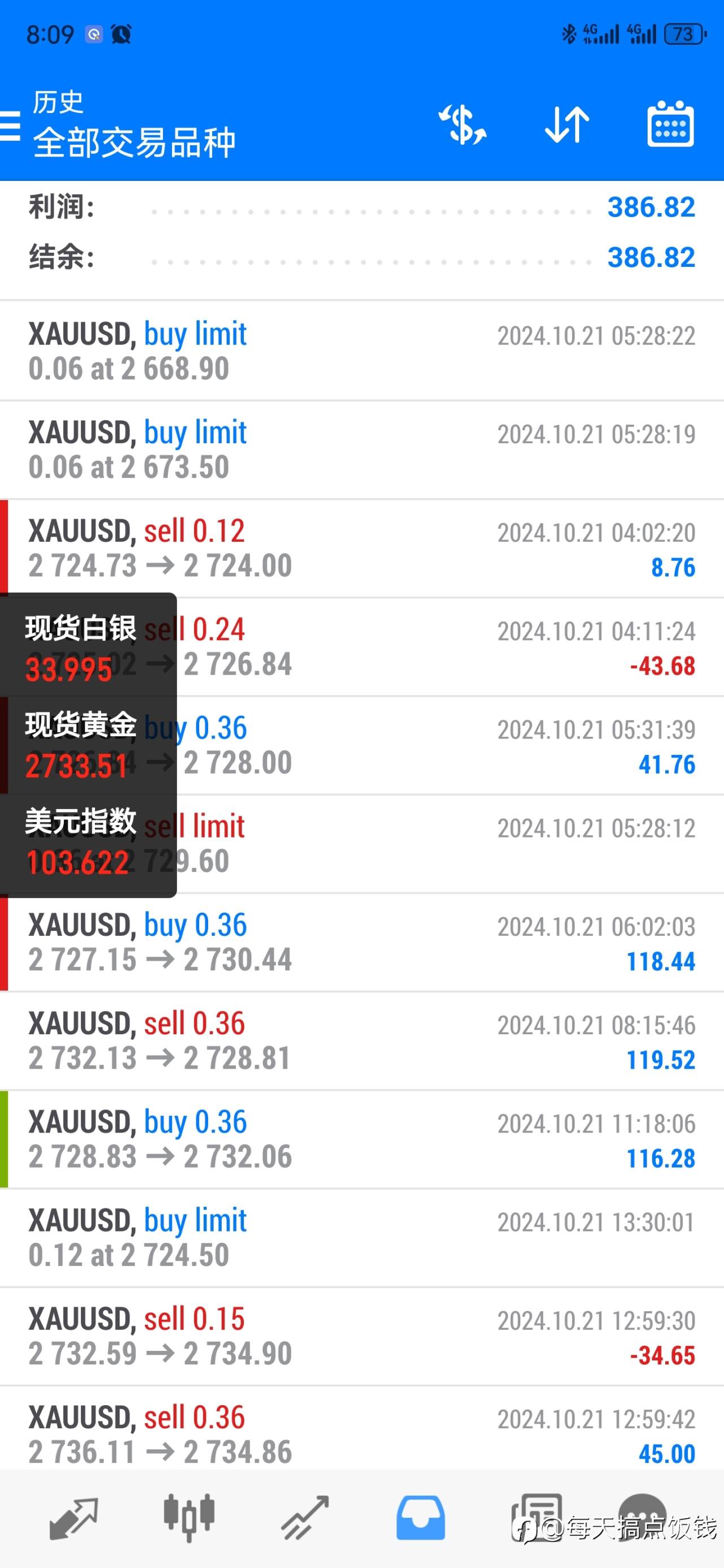Open buy limit order at 2 673.50

coord(361,450)
